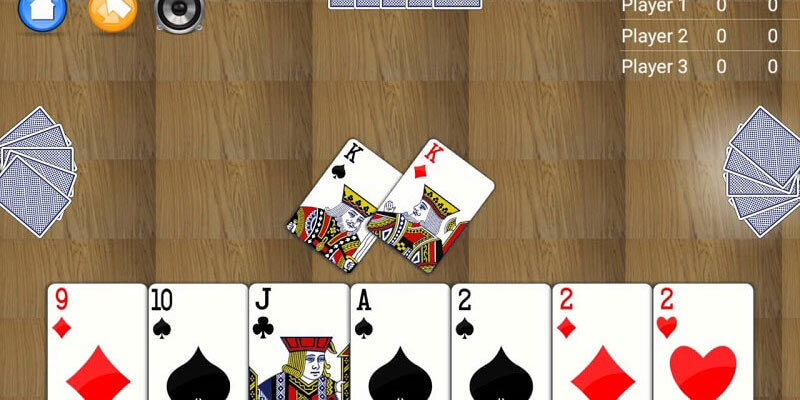Play the jack of clubs

coord(298,345)
